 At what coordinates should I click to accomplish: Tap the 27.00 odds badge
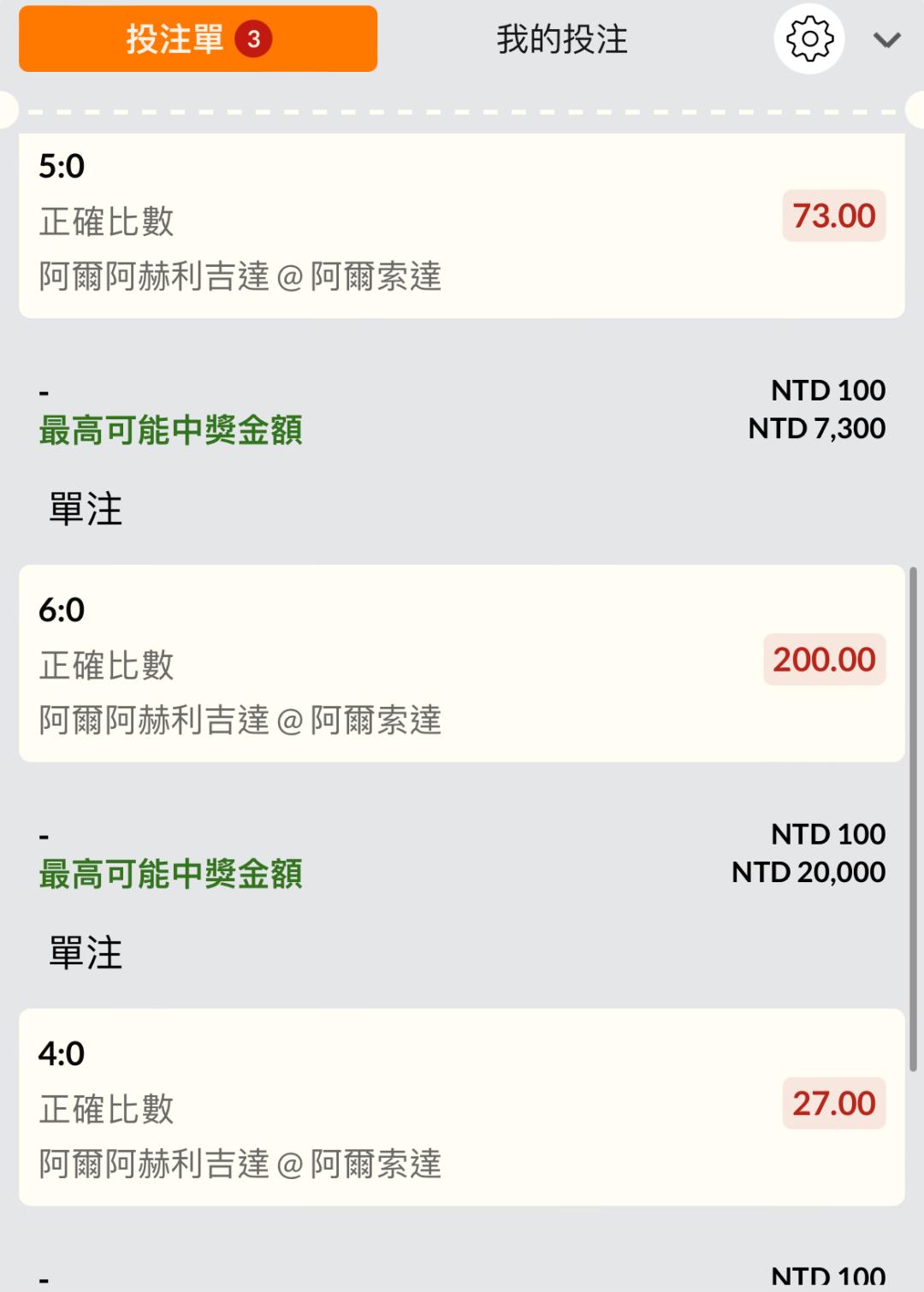tap(833, 1103)
